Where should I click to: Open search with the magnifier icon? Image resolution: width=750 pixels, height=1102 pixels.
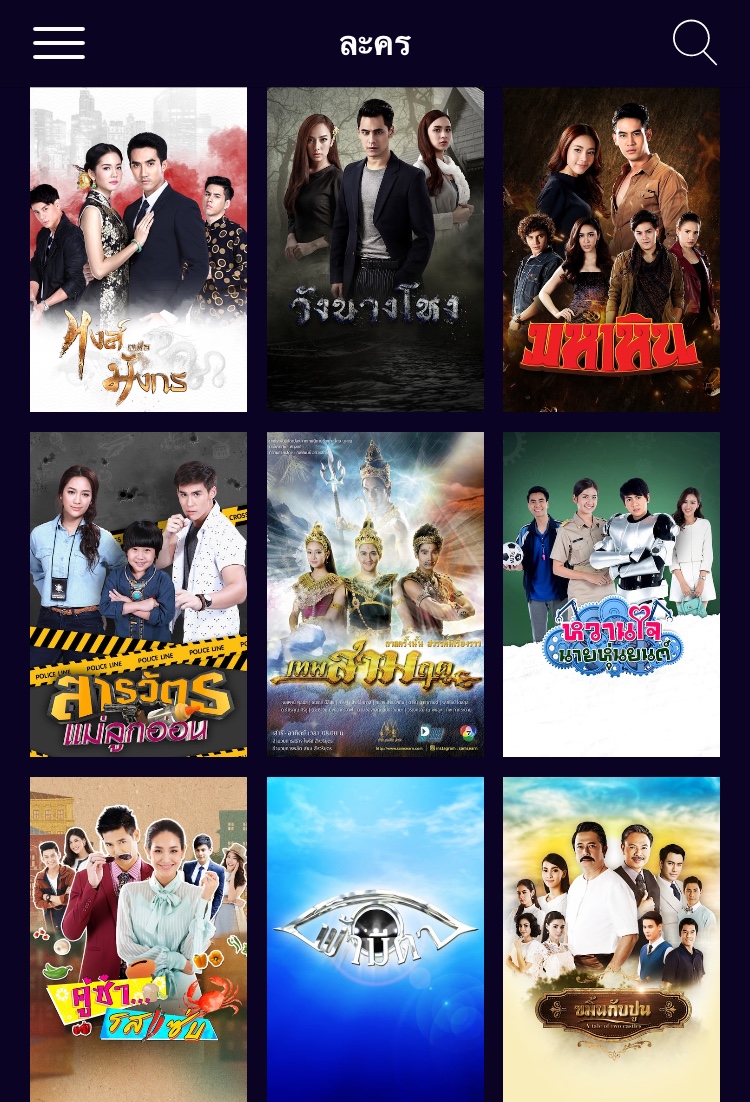694,43
